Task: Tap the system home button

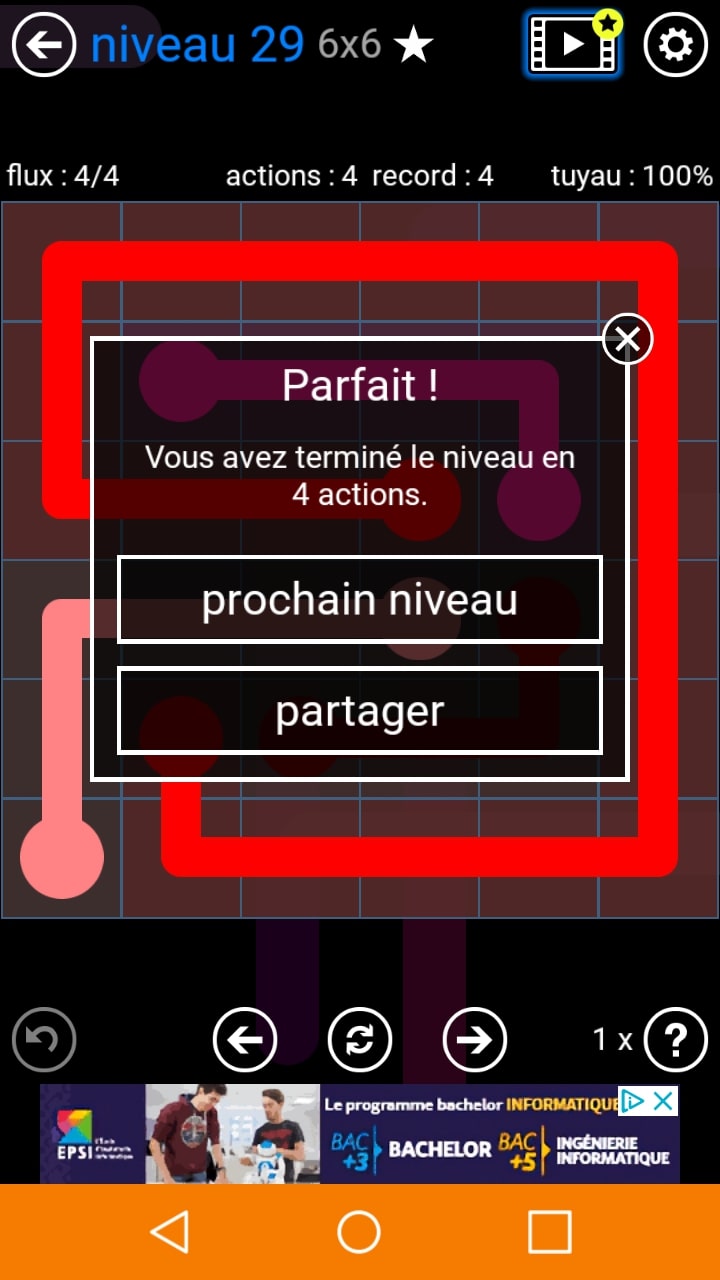Action: 359,1232
